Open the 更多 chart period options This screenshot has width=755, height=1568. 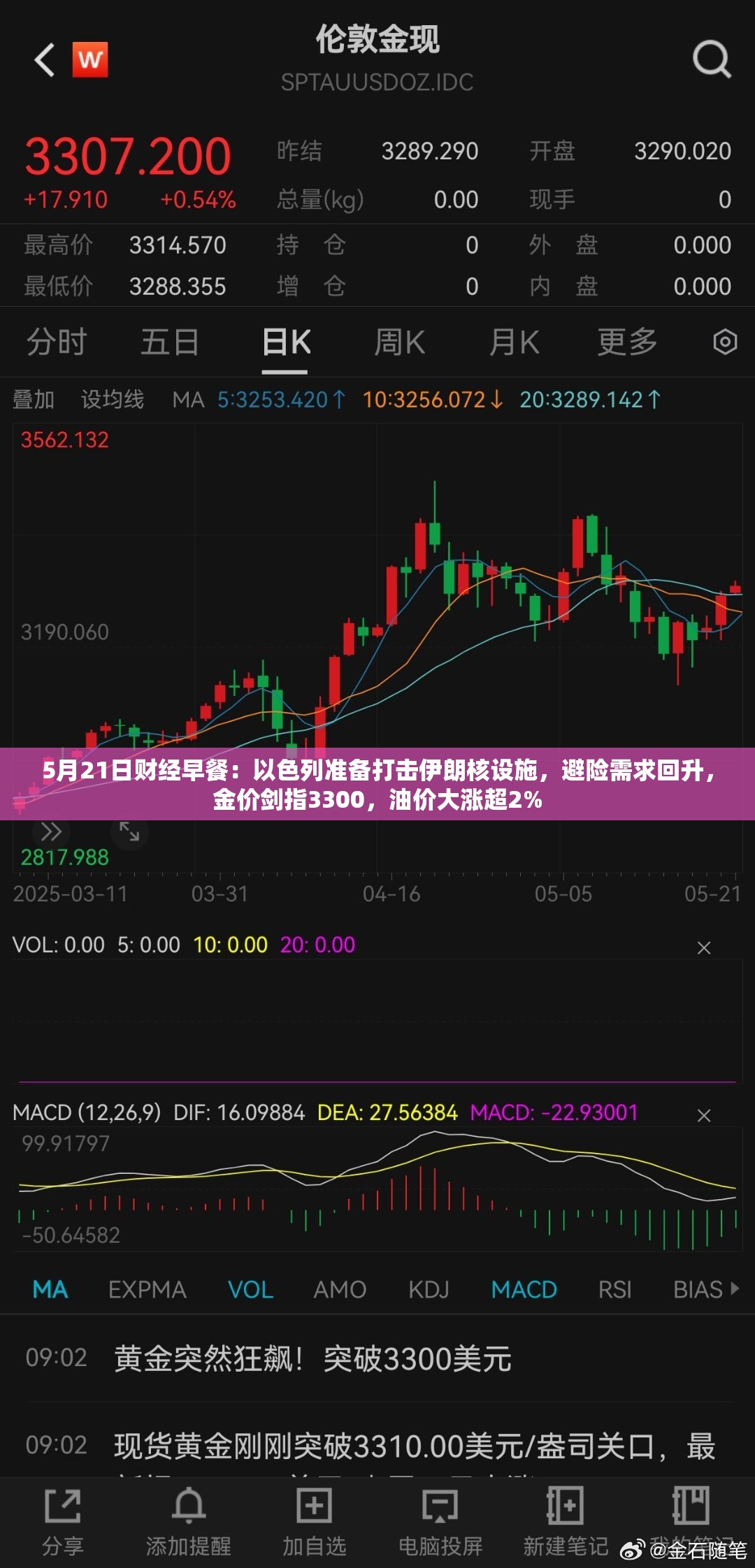(627, 342)
